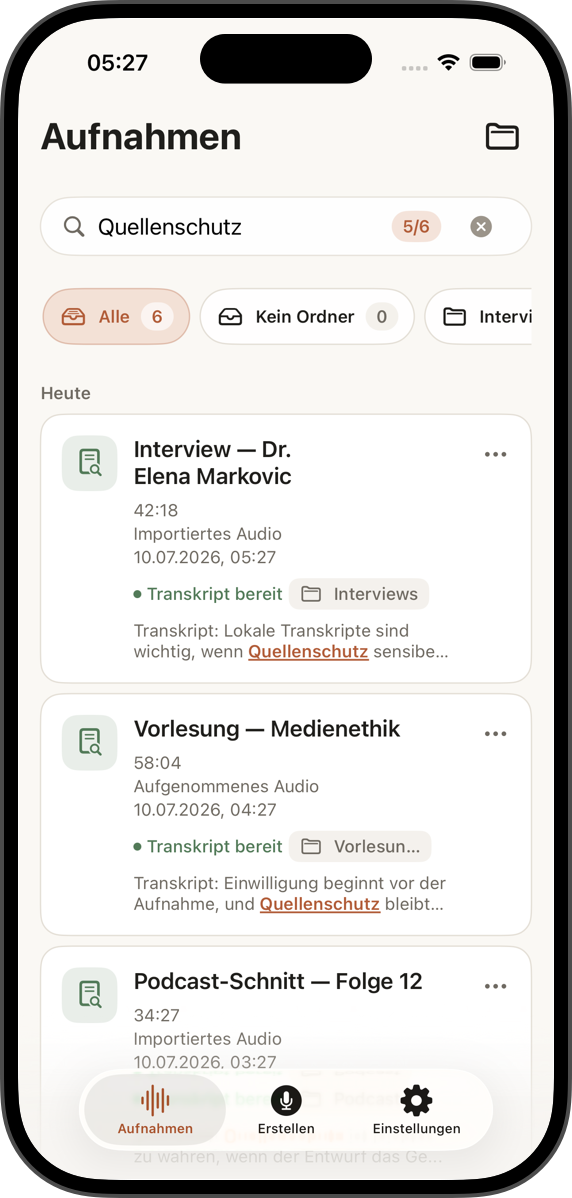
Task: Switch to the Erstellen tab
Action: coord(286,1109)
